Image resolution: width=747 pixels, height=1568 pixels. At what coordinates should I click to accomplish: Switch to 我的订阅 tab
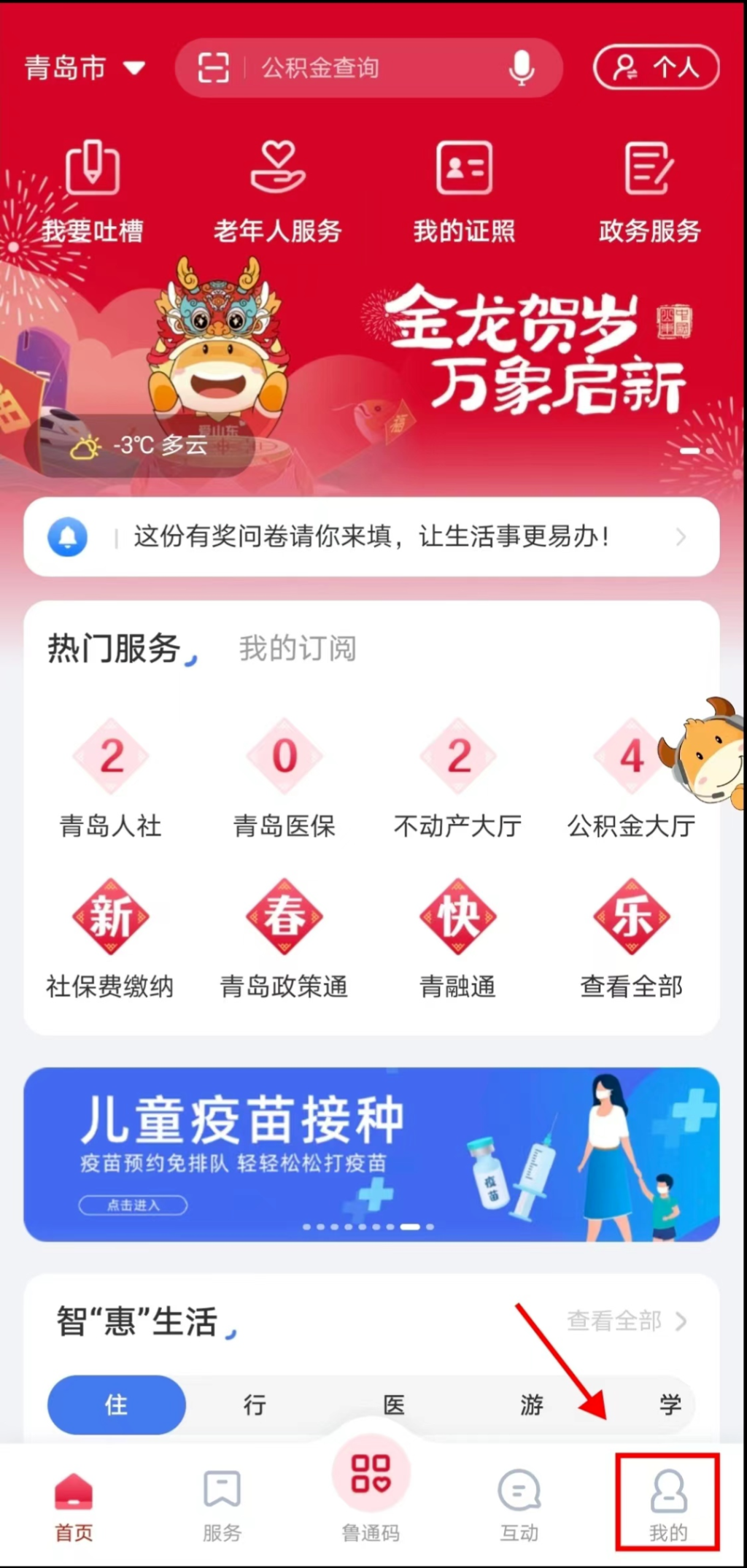[x=298, y=648]
